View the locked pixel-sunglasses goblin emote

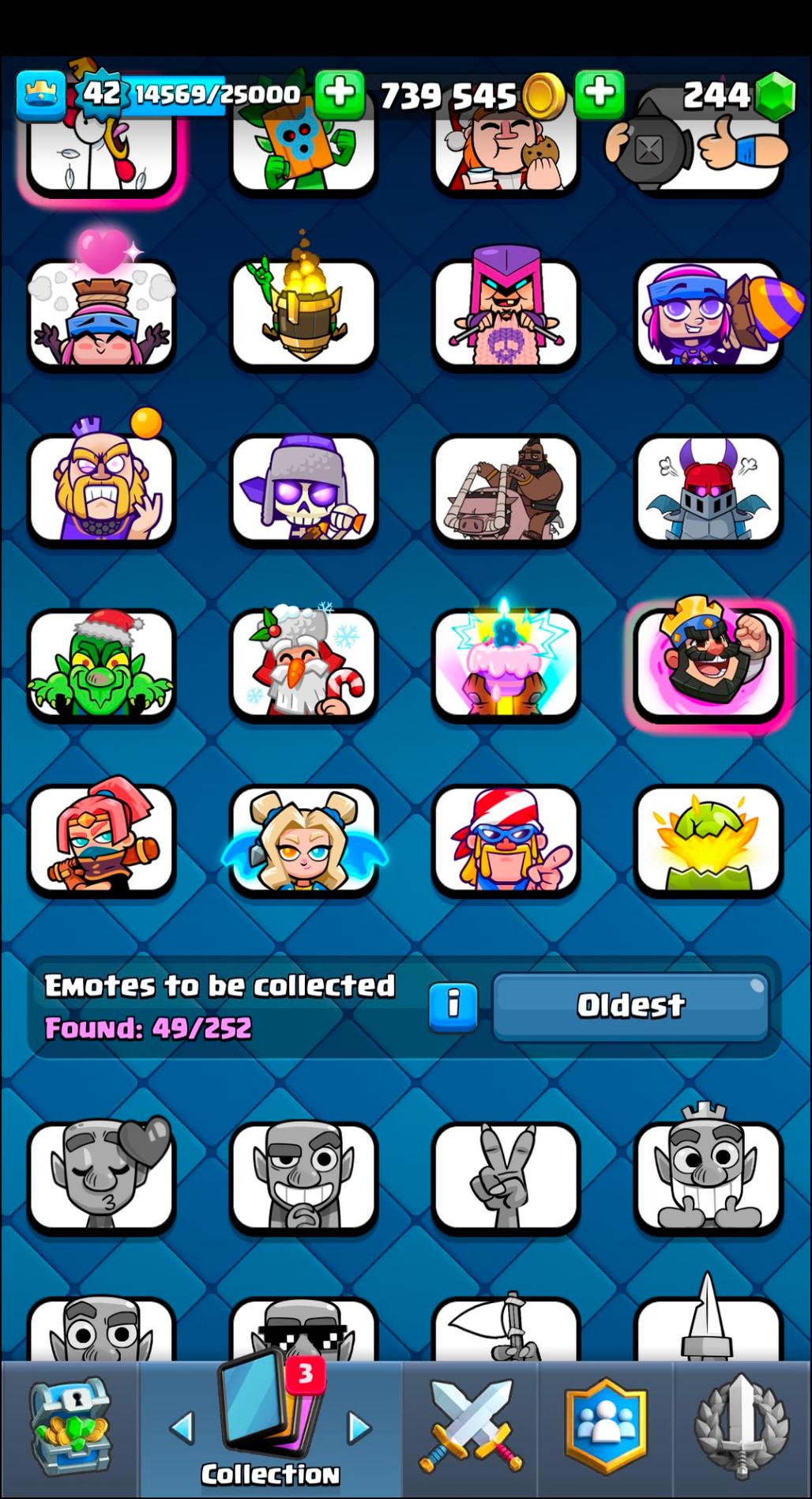303,1331
